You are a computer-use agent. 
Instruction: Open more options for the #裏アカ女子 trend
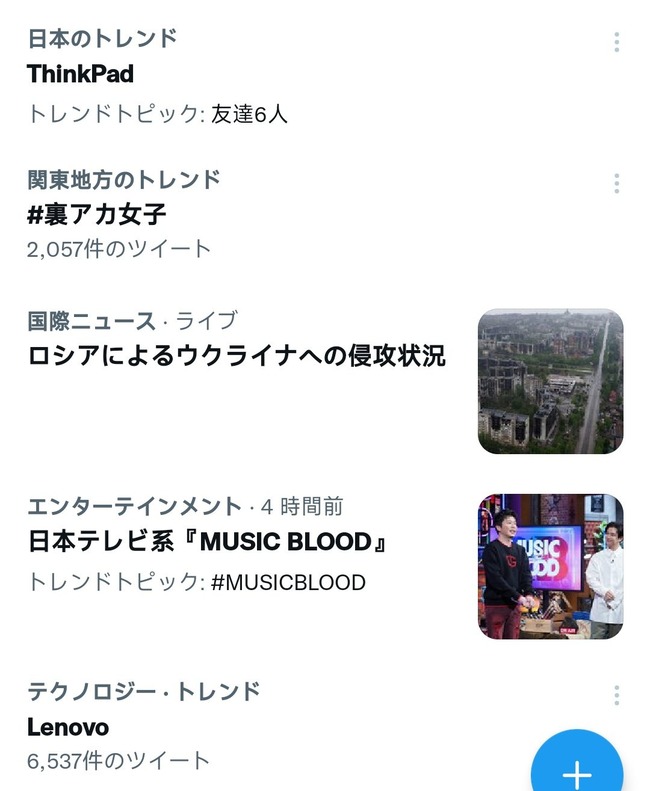(616, 183)
